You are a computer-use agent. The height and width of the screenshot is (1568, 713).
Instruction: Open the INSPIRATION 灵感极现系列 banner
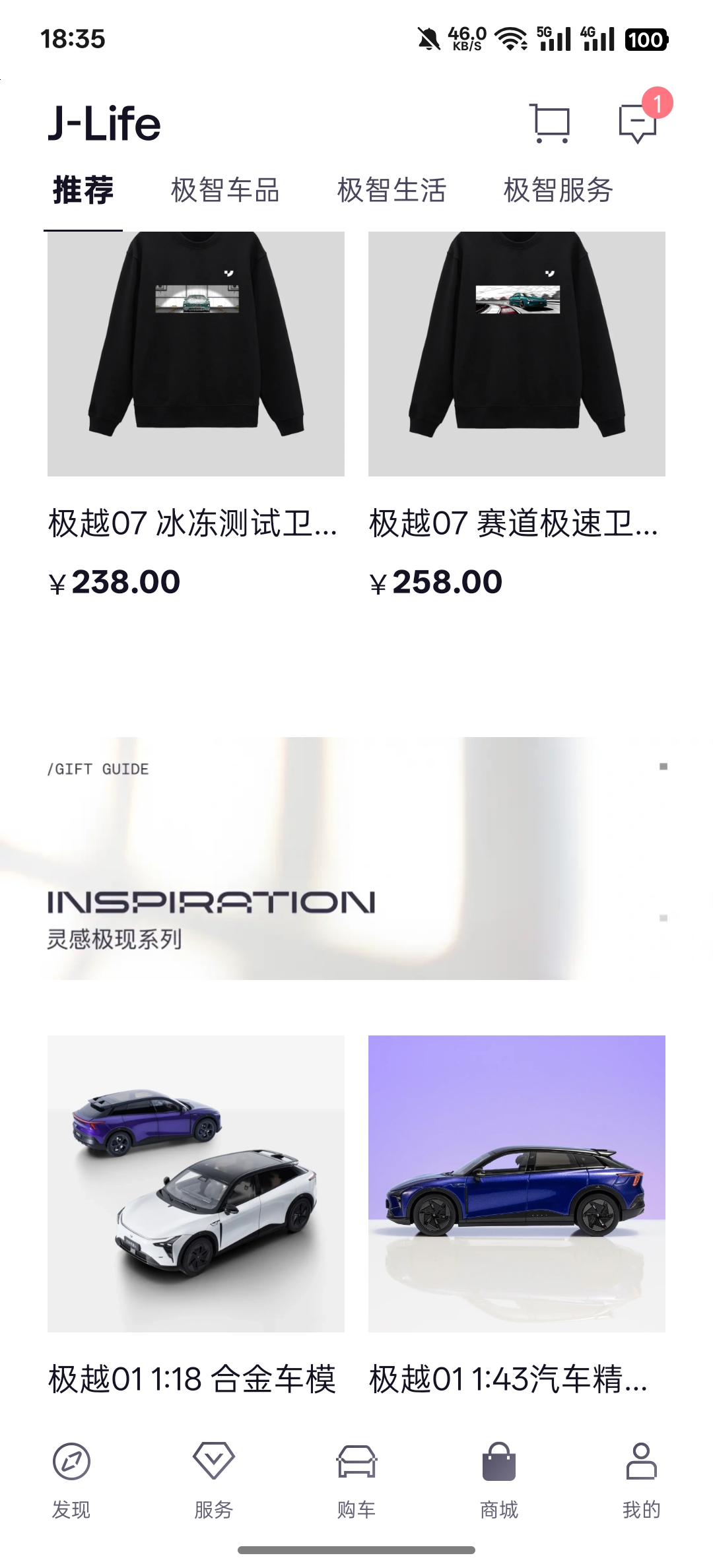pyautogui.click(x=356, y=858)
